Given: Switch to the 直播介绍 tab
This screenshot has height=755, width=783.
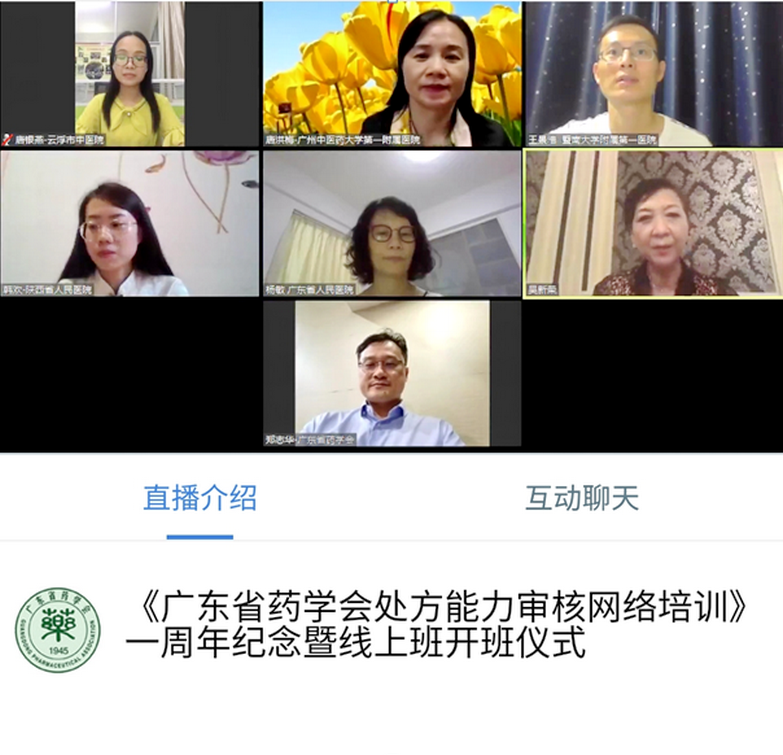Looking at the screenshot, I should [199, 498].
